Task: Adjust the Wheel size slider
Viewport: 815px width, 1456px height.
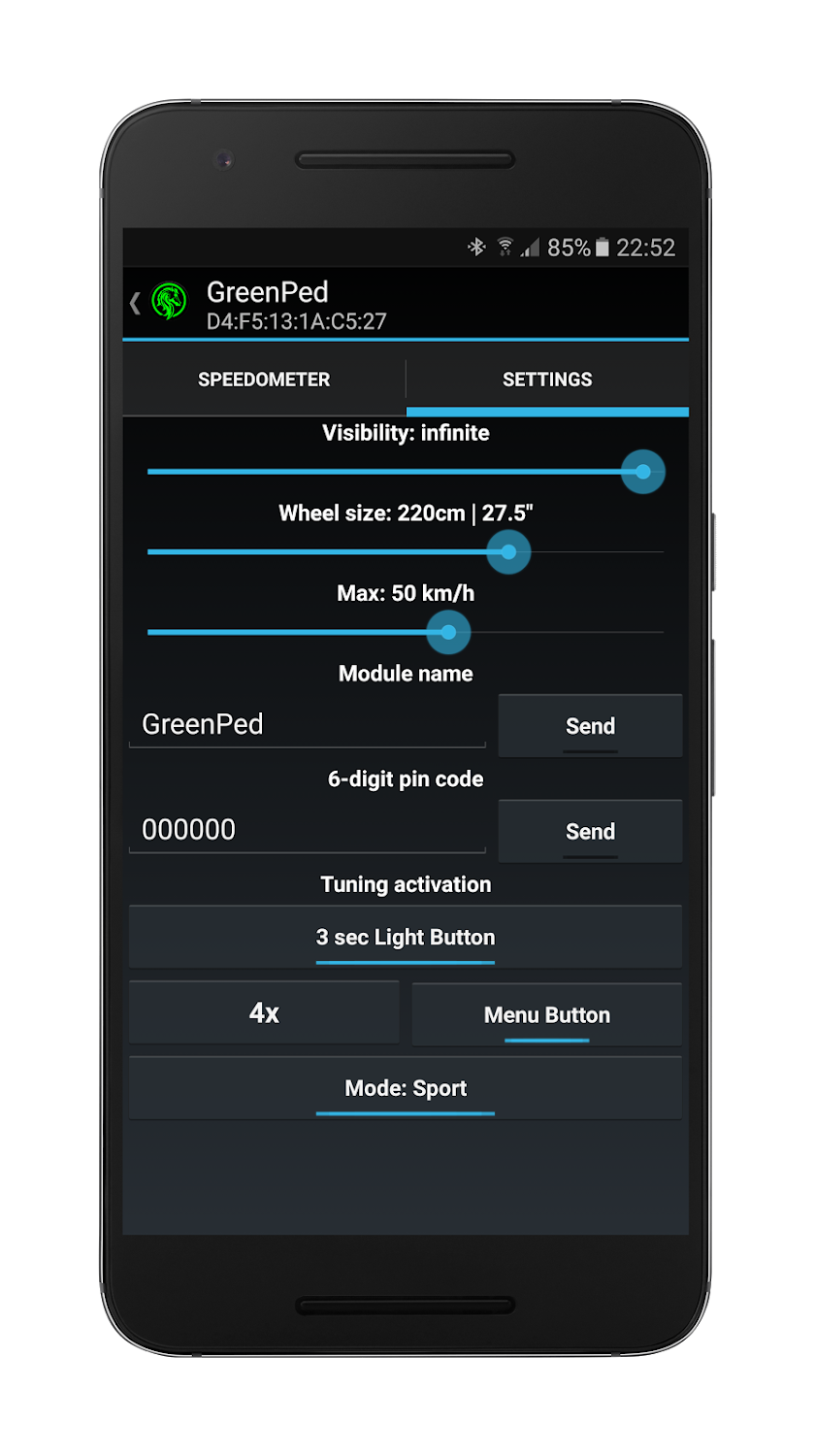Action: click(406, 551)
